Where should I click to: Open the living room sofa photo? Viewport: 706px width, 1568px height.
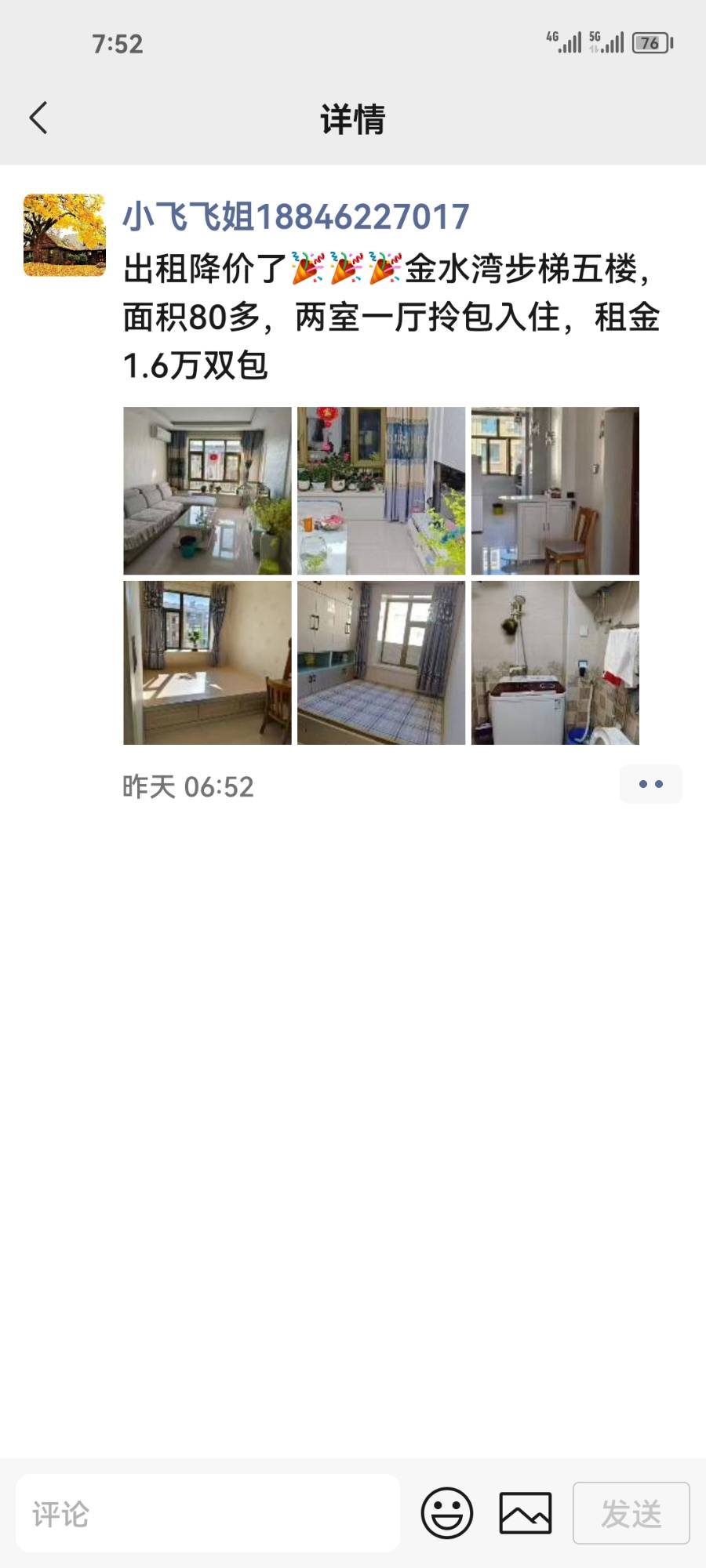pos(207,491)
